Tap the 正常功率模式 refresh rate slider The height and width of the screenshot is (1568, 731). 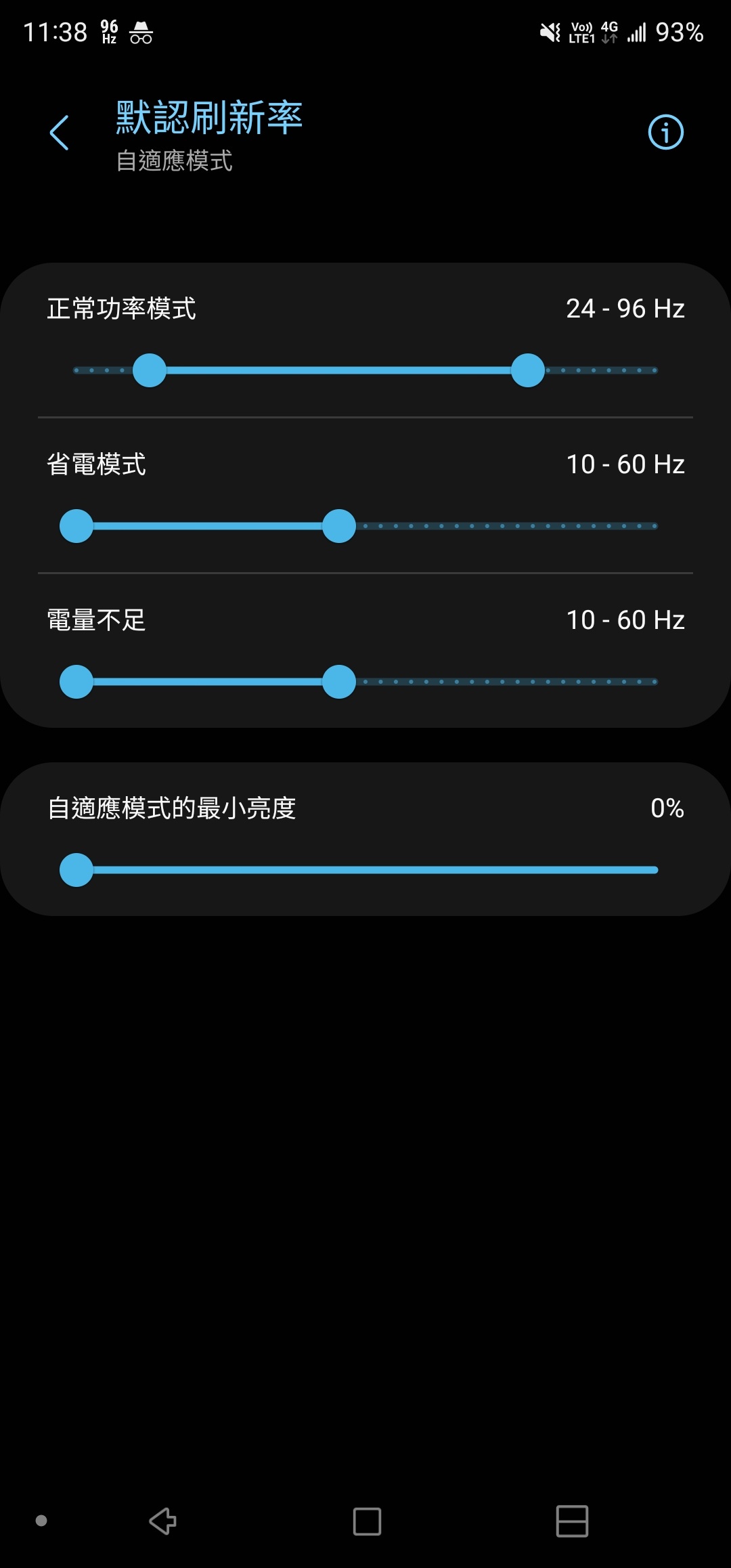(365, 370)
